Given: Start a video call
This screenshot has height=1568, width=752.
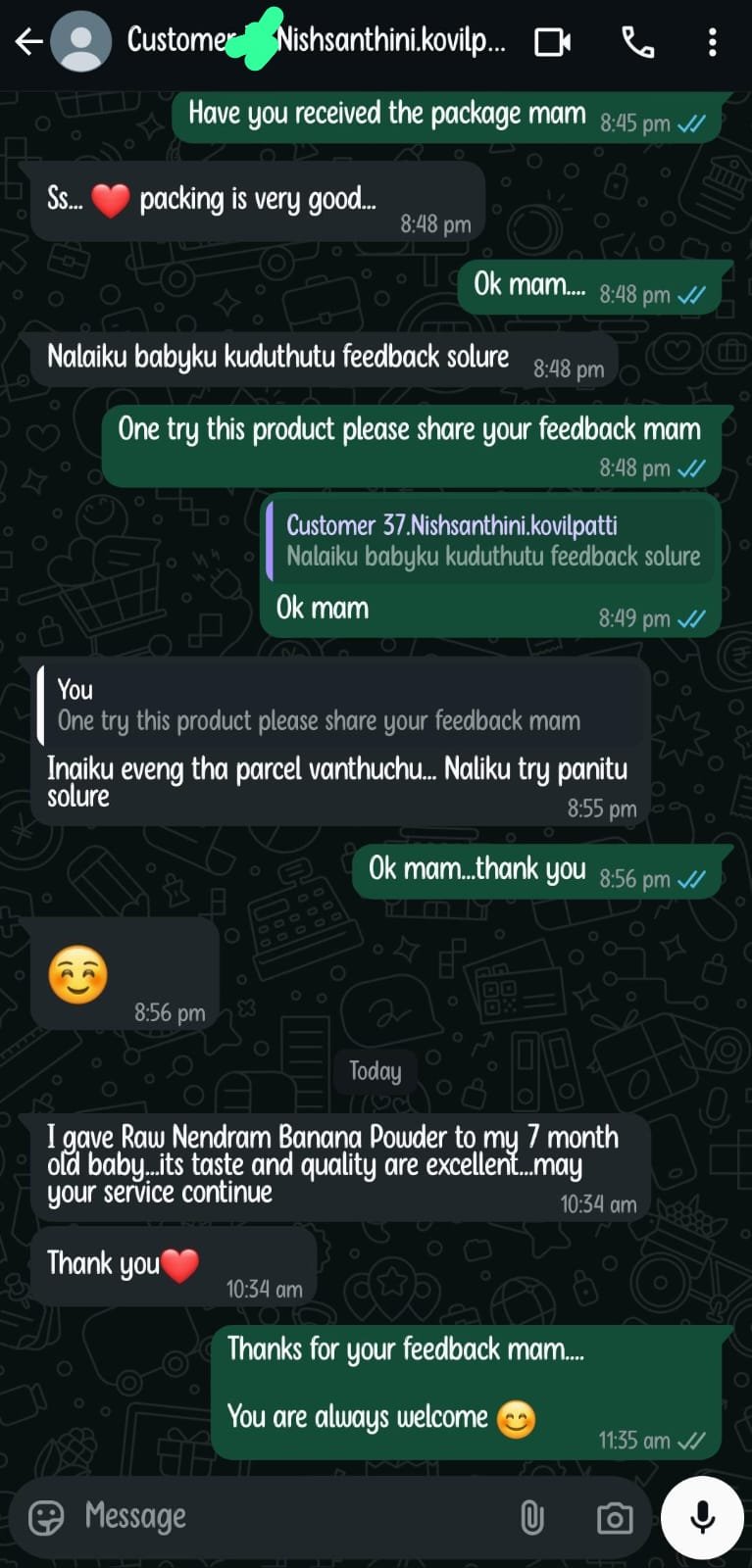Looking at the screenshot, I should (x=552, y=42).
